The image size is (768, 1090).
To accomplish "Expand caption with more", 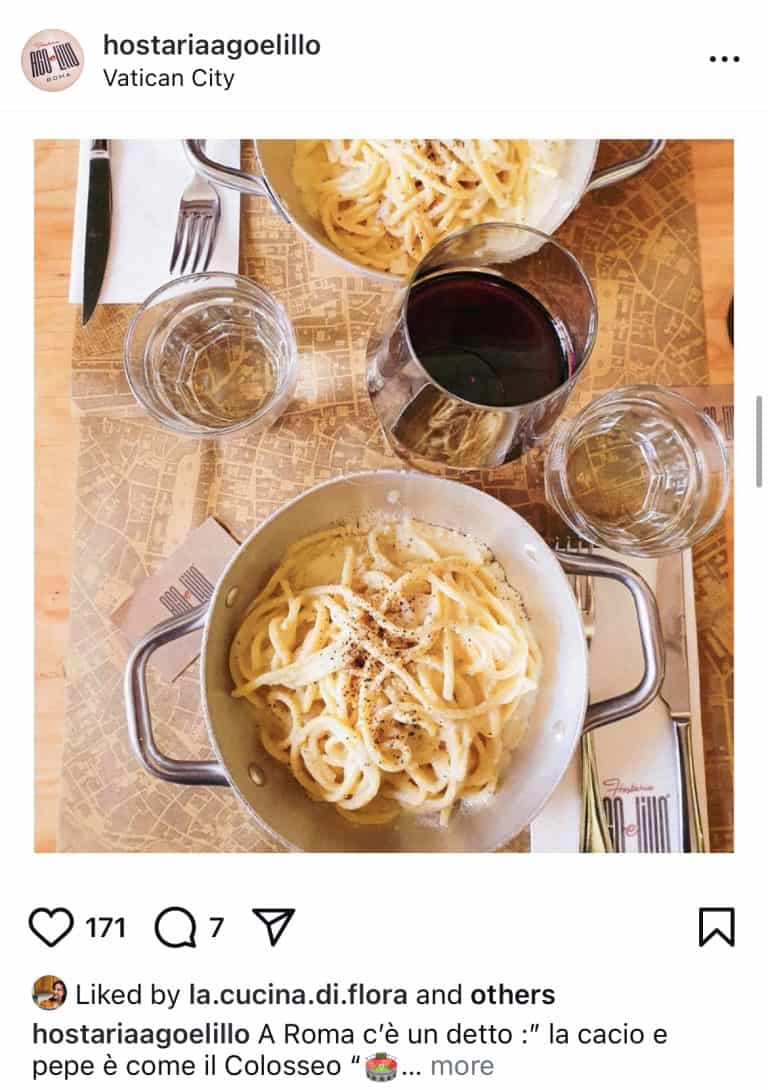I will coord(461,1066).
